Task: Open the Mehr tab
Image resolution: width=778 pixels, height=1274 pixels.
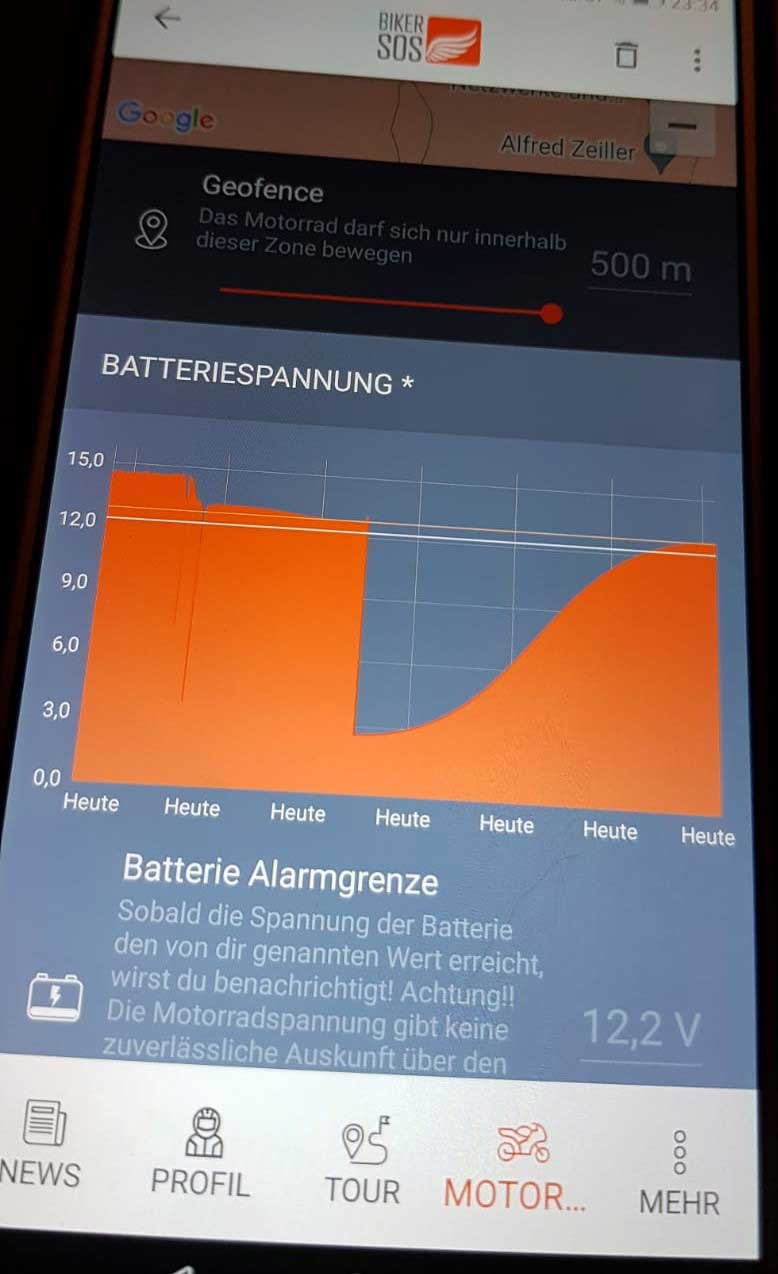Action: [680, 1174]
